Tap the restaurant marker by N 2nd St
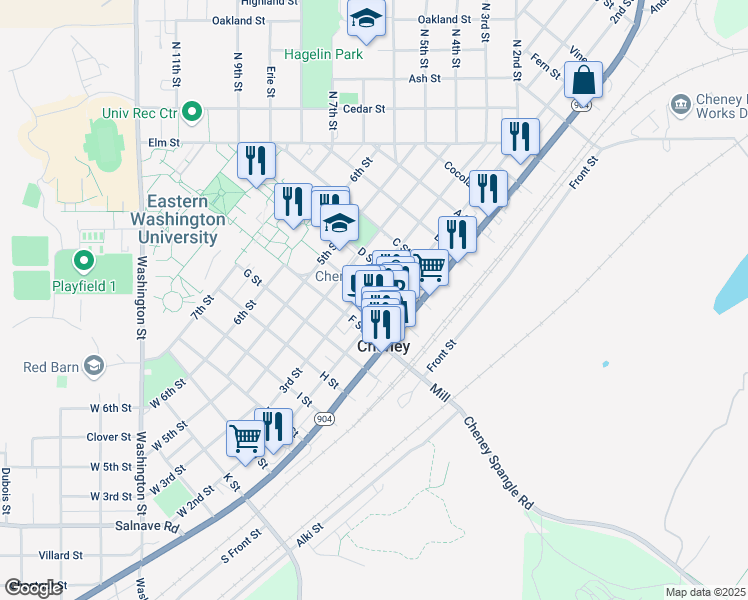The height and width of the screenshot is (600, 748). point(520,136)
